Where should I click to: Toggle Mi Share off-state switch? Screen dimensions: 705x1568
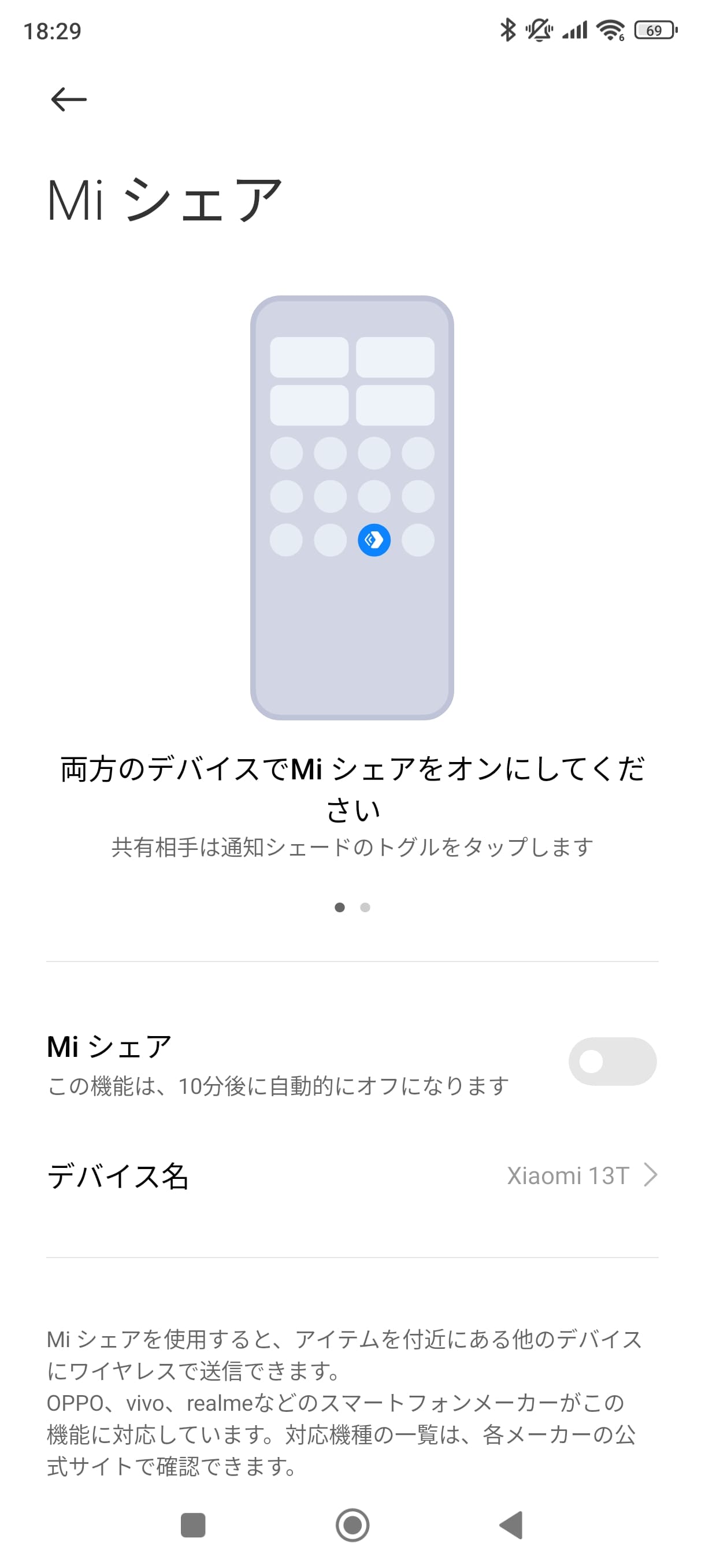[613, 1061]
